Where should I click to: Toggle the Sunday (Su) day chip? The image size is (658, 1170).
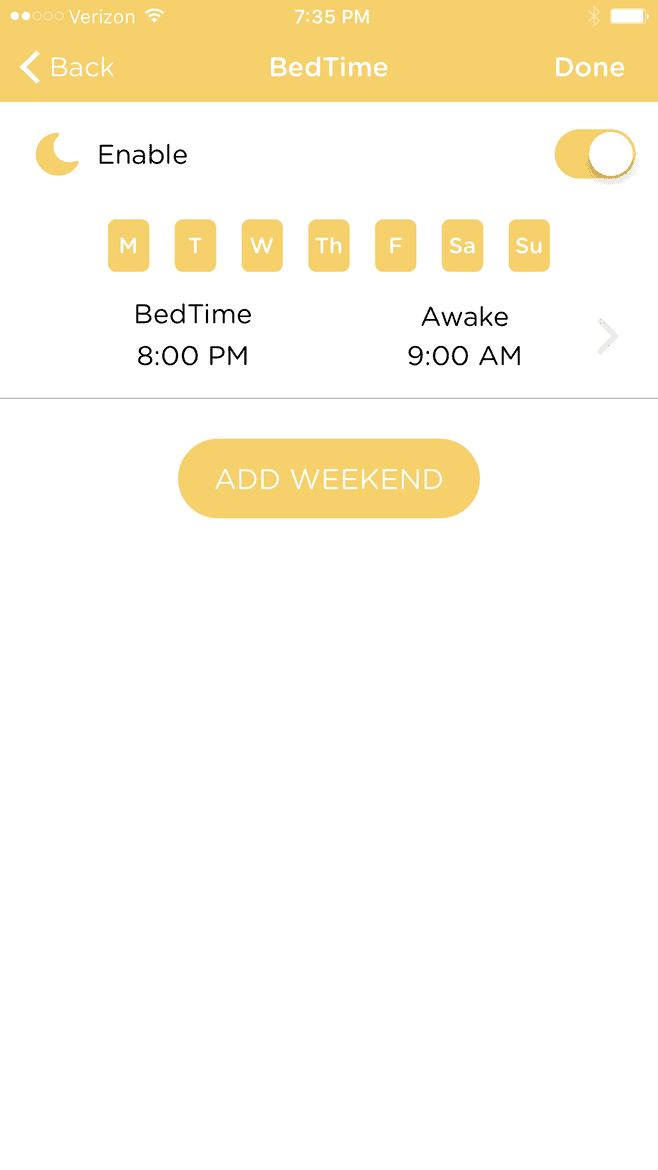[529, 245]
